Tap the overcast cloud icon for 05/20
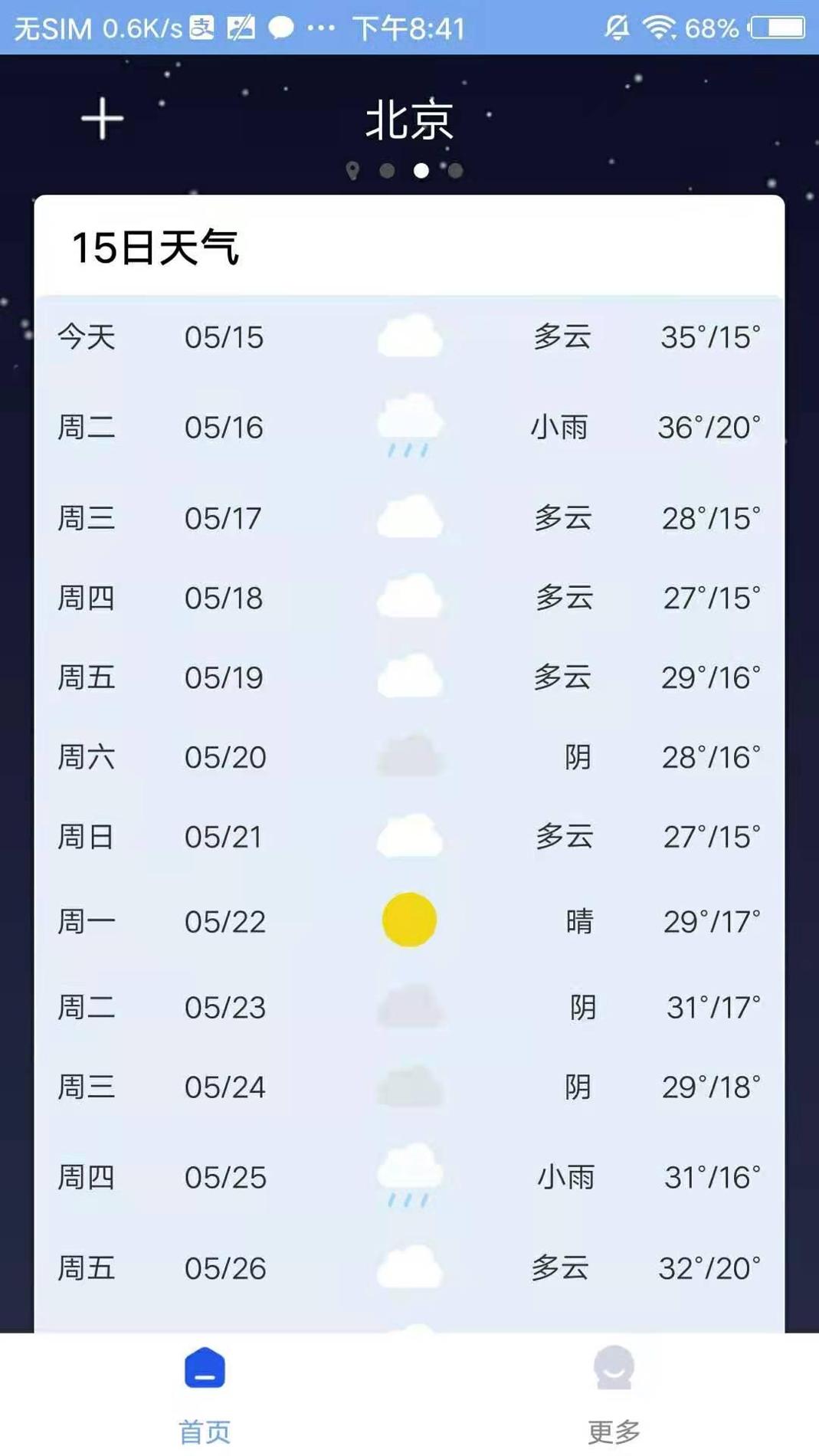This screenshot has height=1456, width=819. (410, 755)
